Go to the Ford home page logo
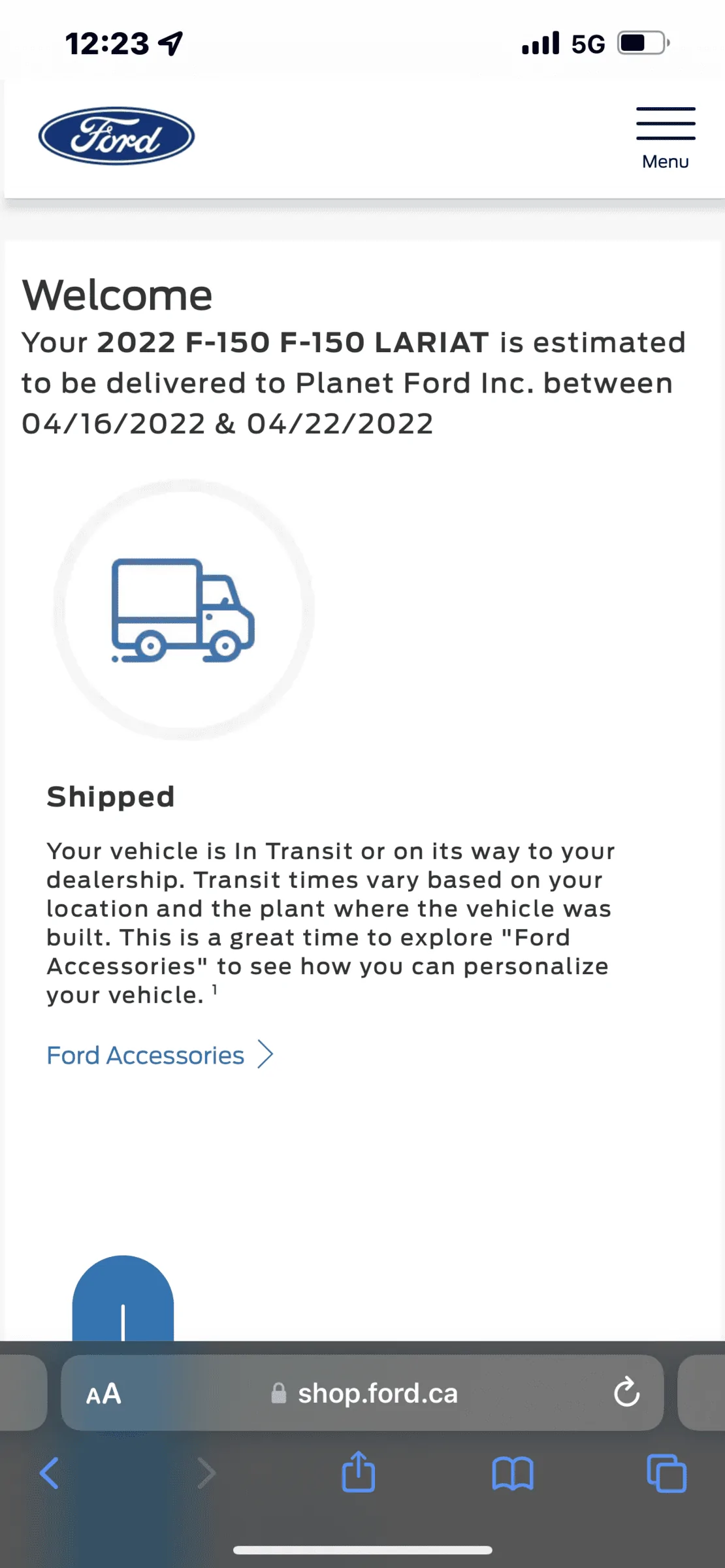The width and height of the screenshot is (725, 1568). point(116,136)
